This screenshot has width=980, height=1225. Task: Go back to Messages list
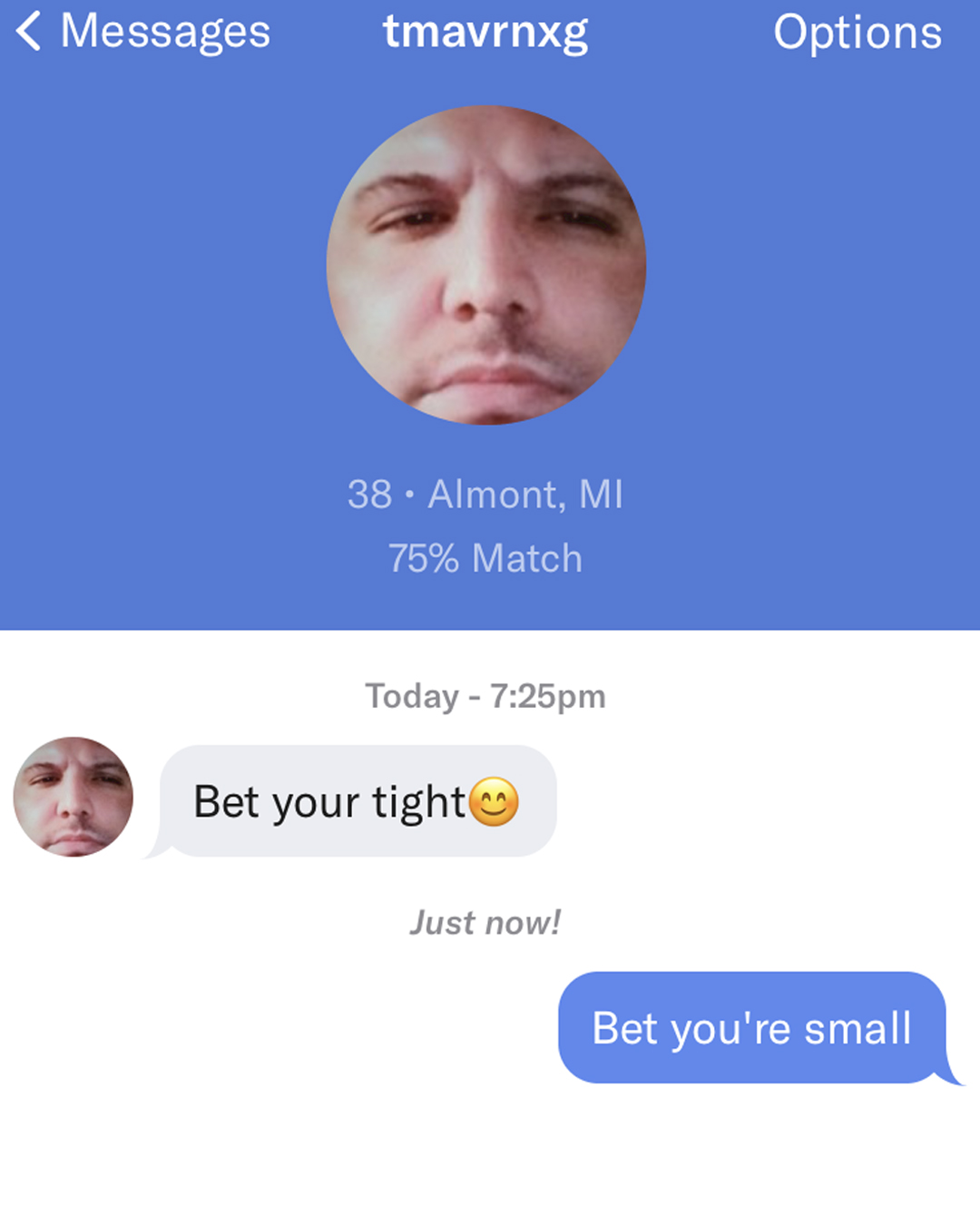pos(143,33)
